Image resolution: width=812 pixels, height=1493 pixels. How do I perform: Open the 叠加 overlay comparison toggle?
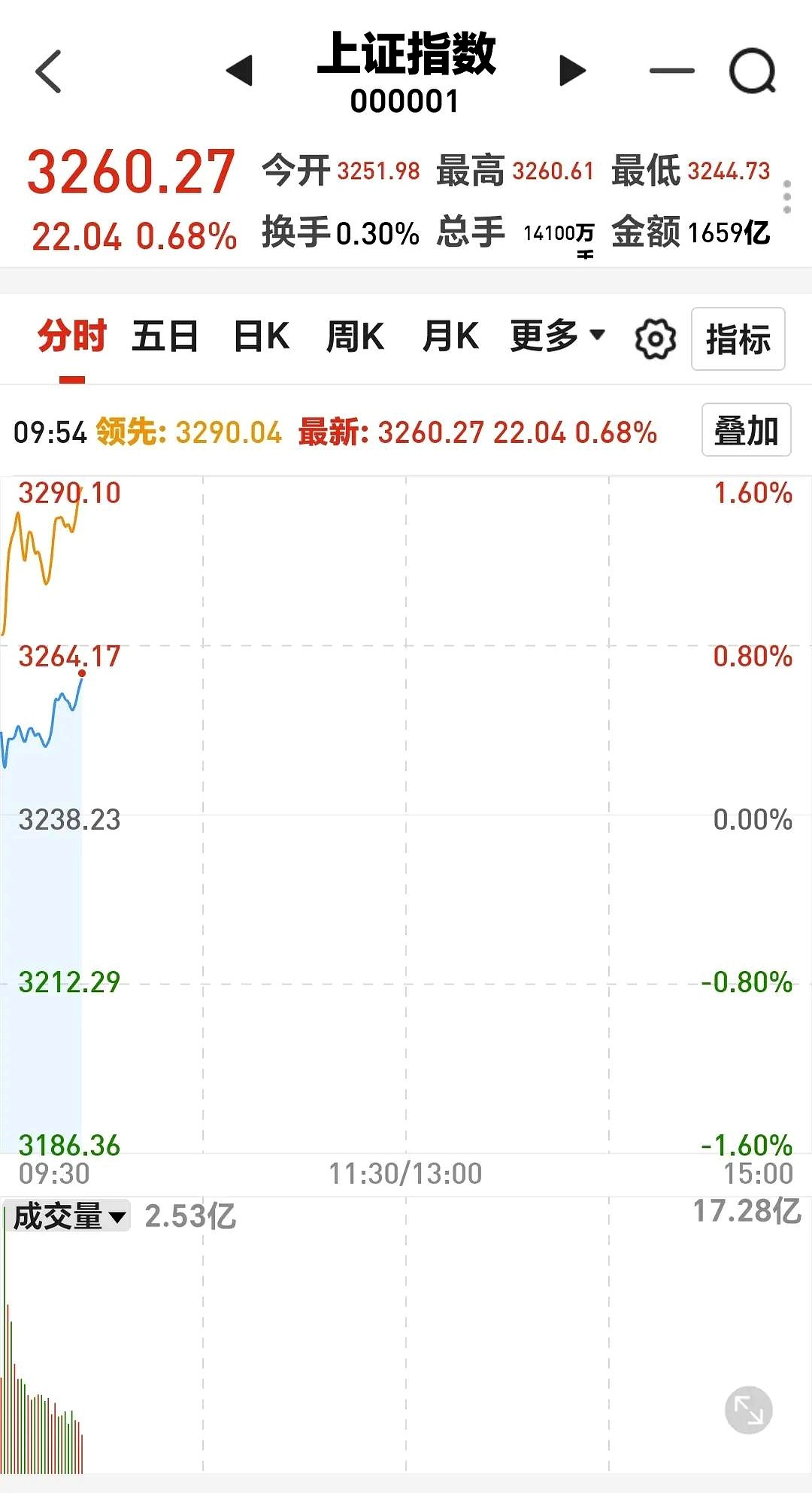[x=746, y=431]
